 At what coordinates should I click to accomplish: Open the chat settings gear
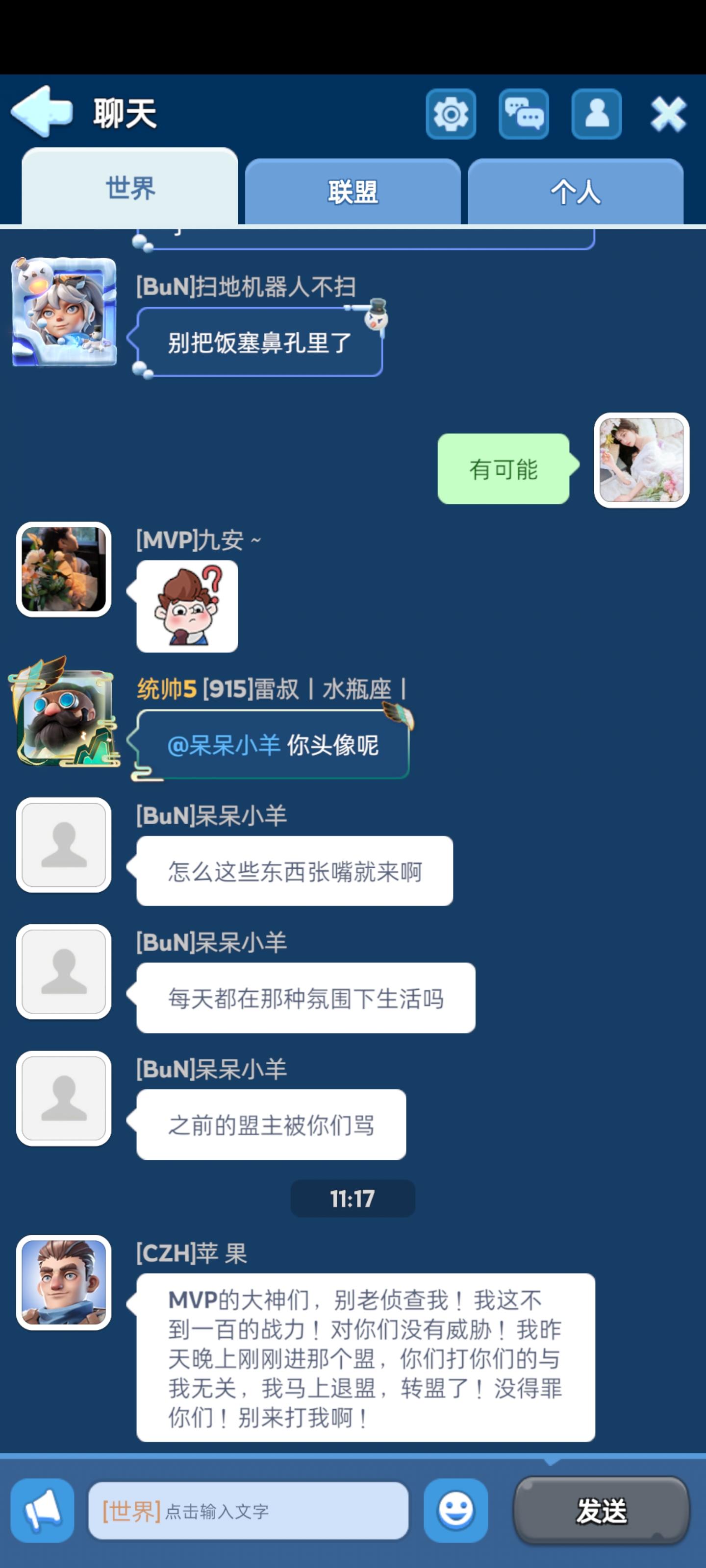(x=452, y=113)
